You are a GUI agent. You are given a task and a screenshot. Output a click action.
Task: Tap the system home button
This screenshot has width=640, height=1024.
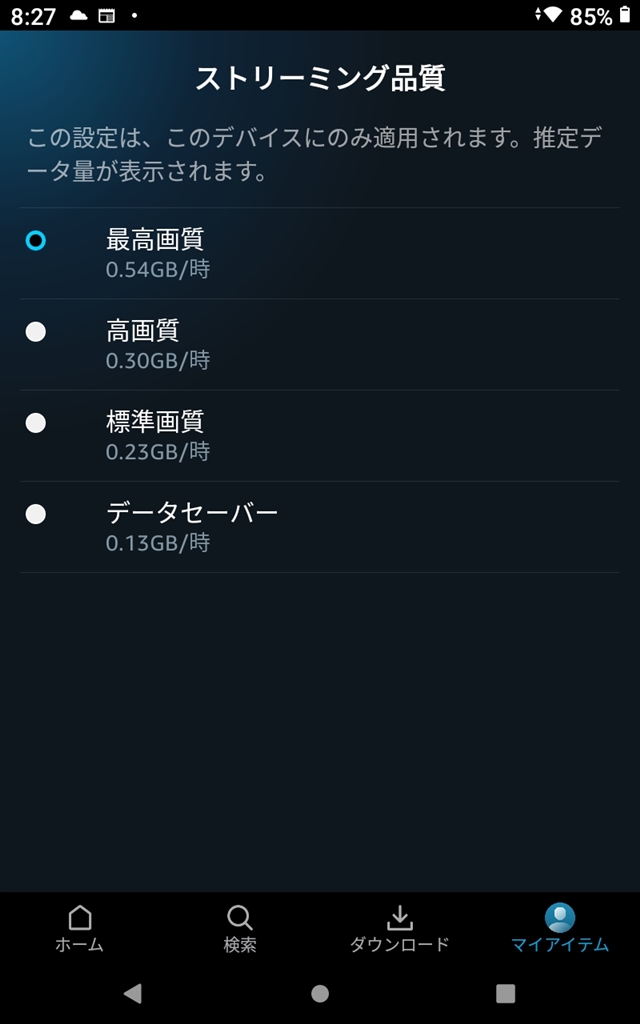320,993
